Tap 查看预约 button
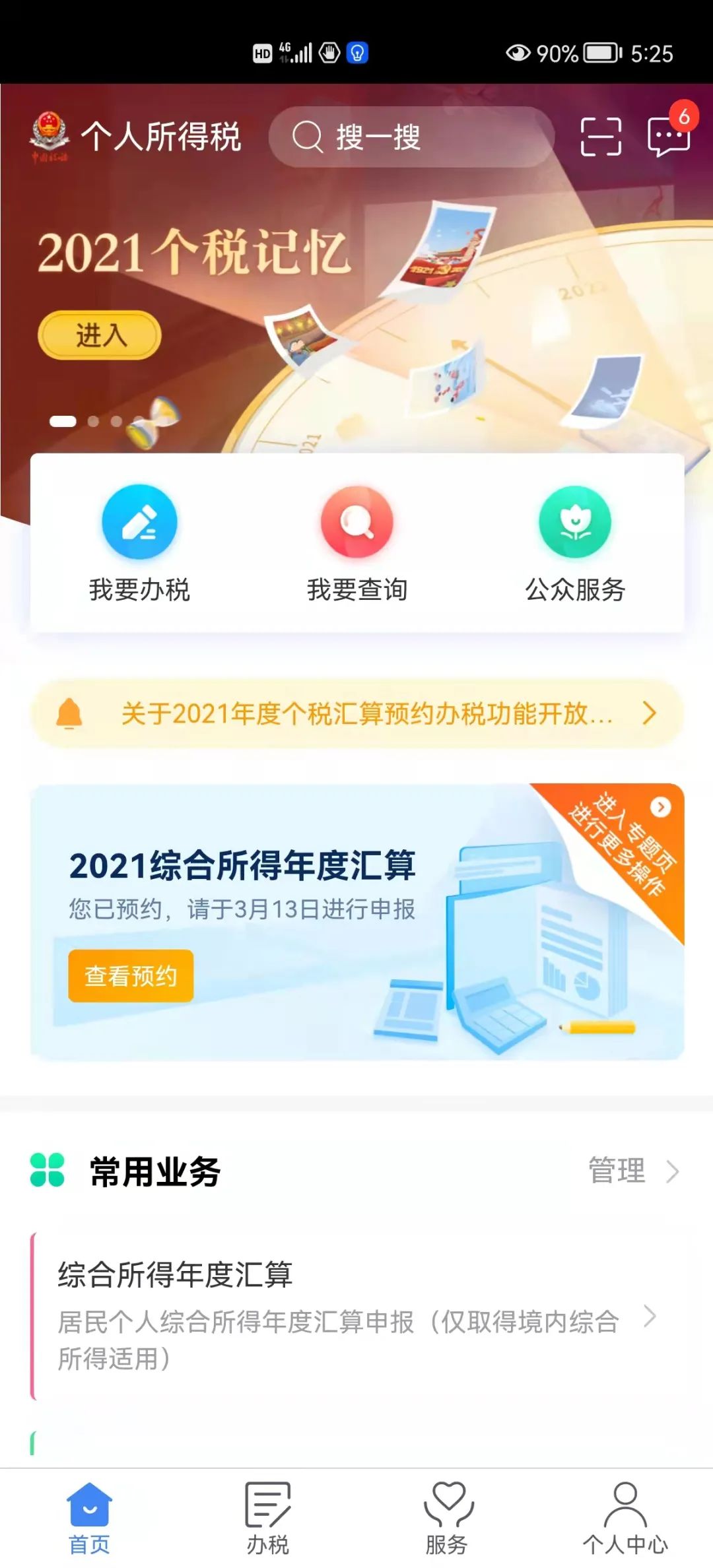Viewport: 713px width, 1568px height. [131, 976]
